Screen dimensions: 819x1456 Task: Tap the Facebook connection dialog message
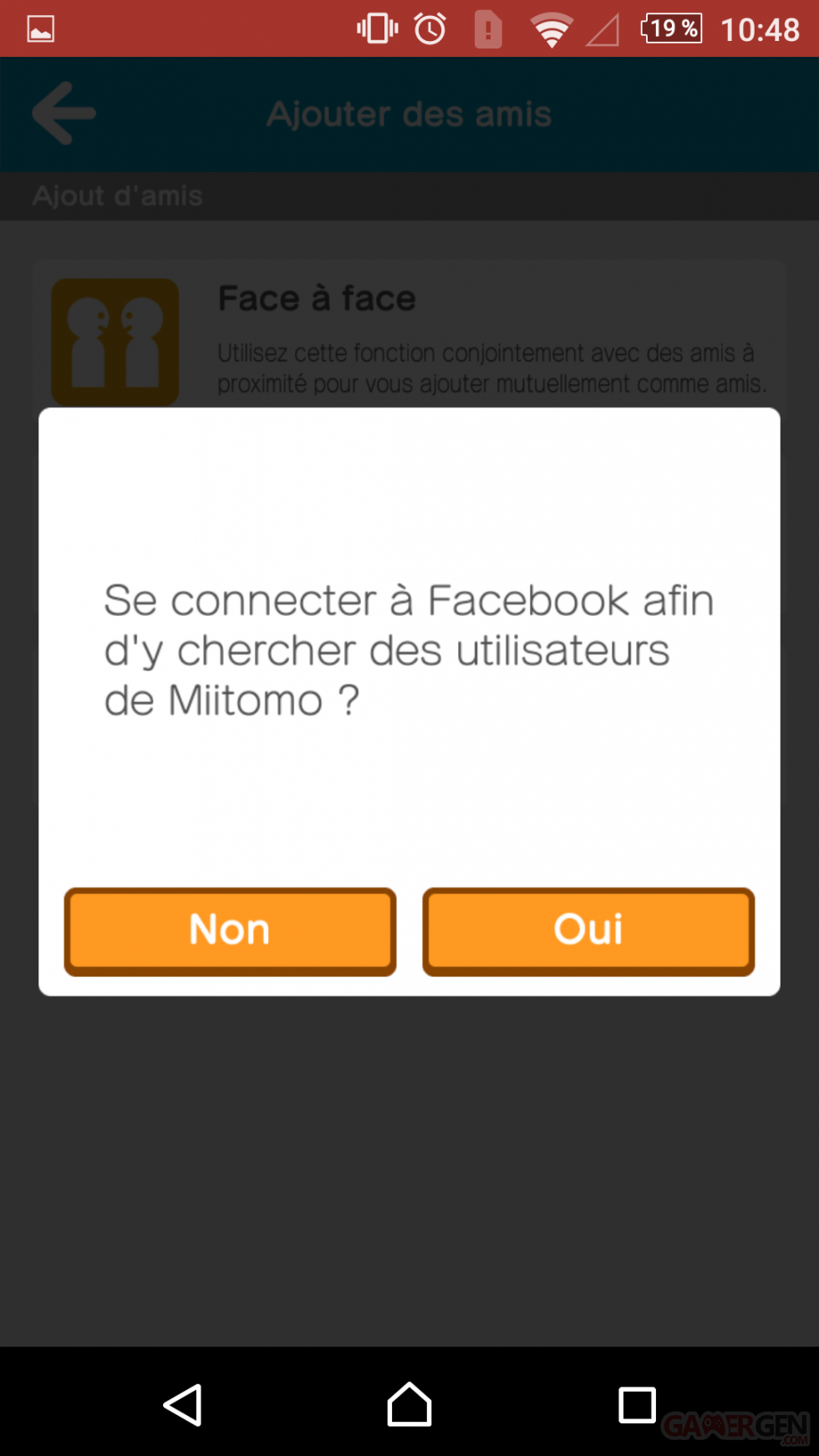[409, 649]
